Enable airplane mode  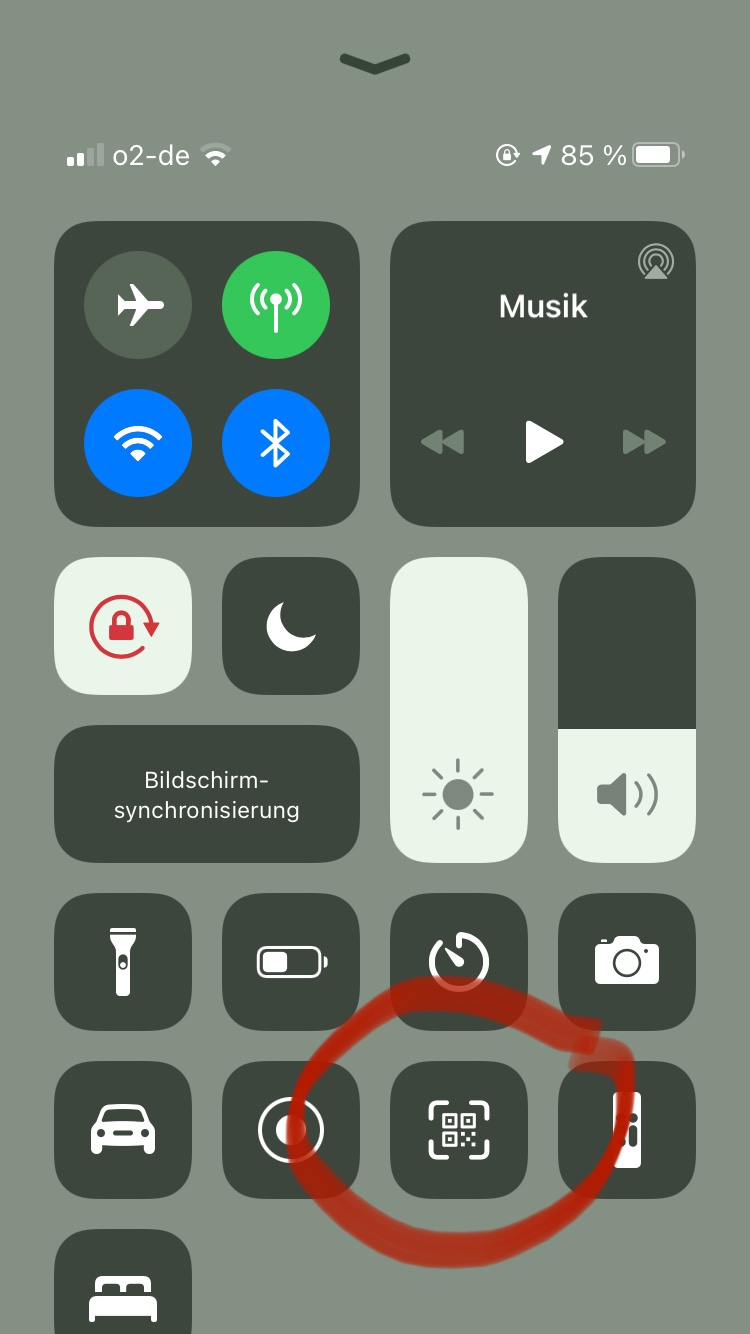click(x=138, y=305)
